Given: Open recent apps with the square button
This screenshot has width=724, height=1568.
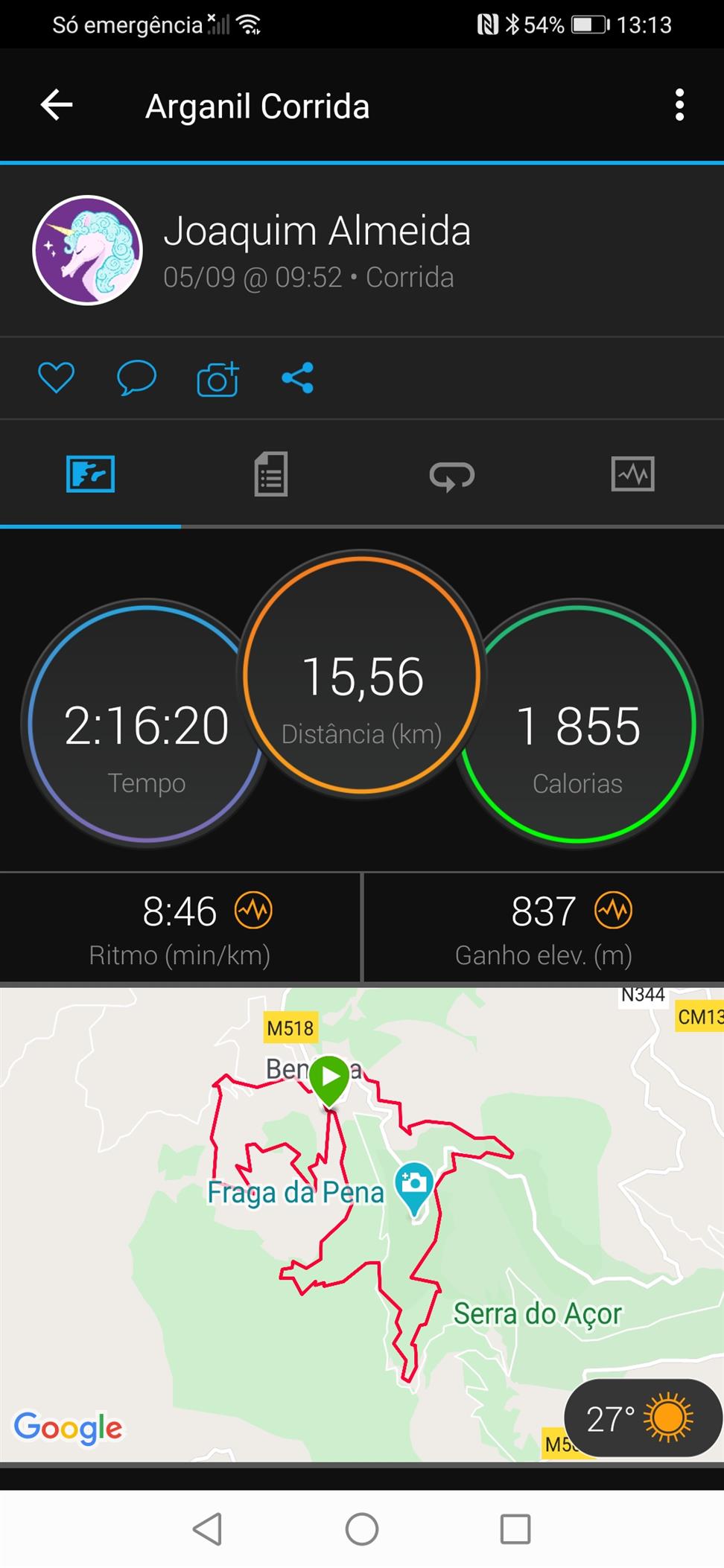Looking at the screenshot, I should coord(515,1529).
